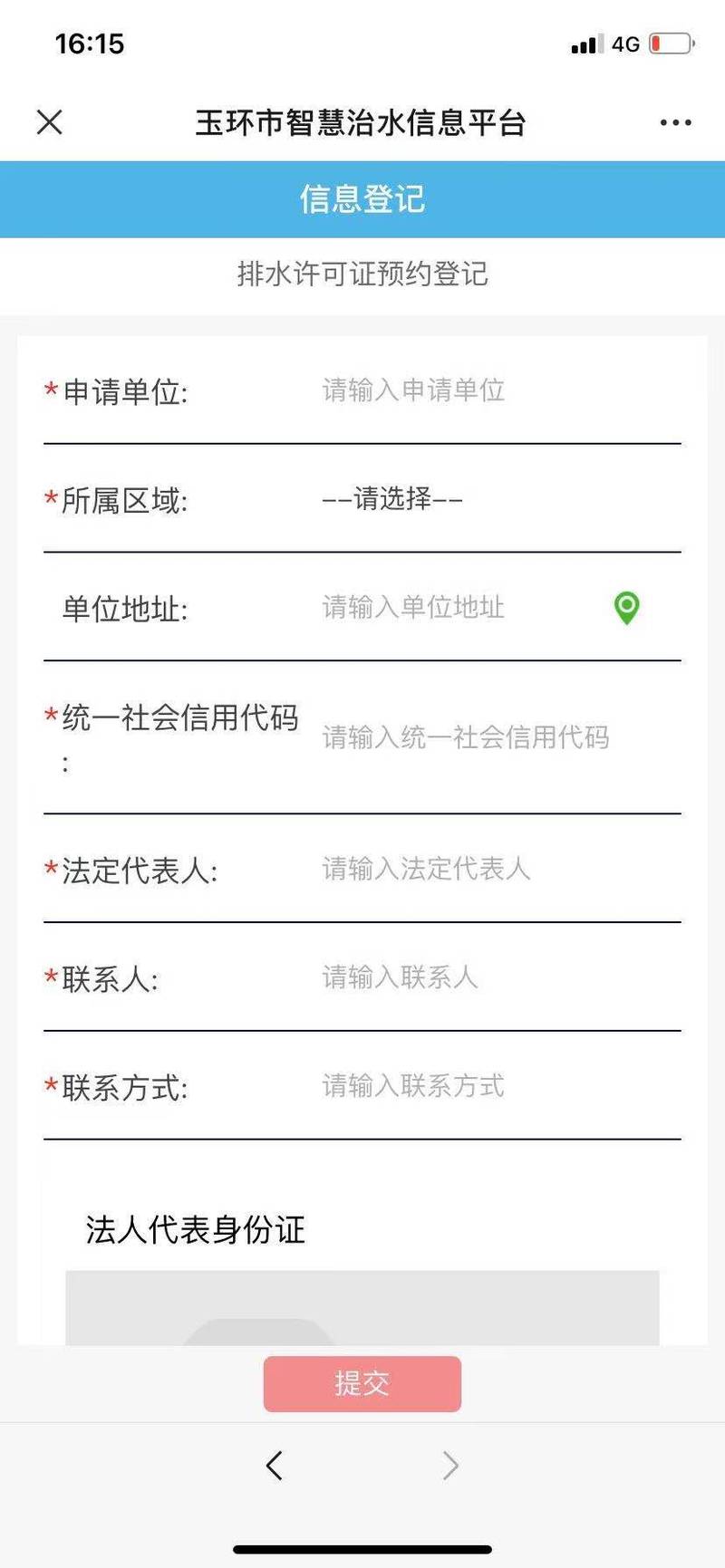Upload the 法人代表身份证 image
Viewport: 725px width, 1568px height.
click(362, 1308)
